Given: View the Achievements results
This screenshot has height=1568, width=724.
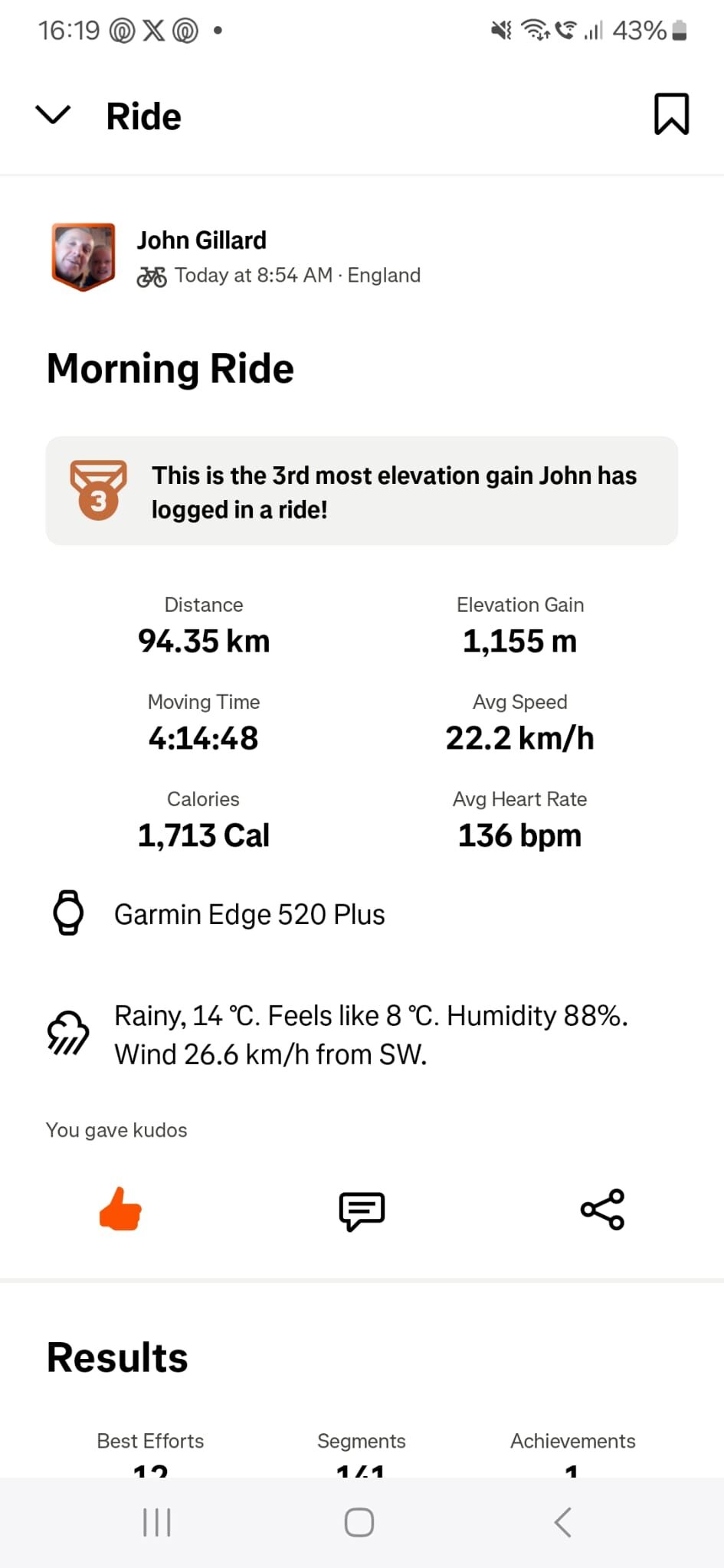Looking at the screenshot, I should (x=572, y=1452).
